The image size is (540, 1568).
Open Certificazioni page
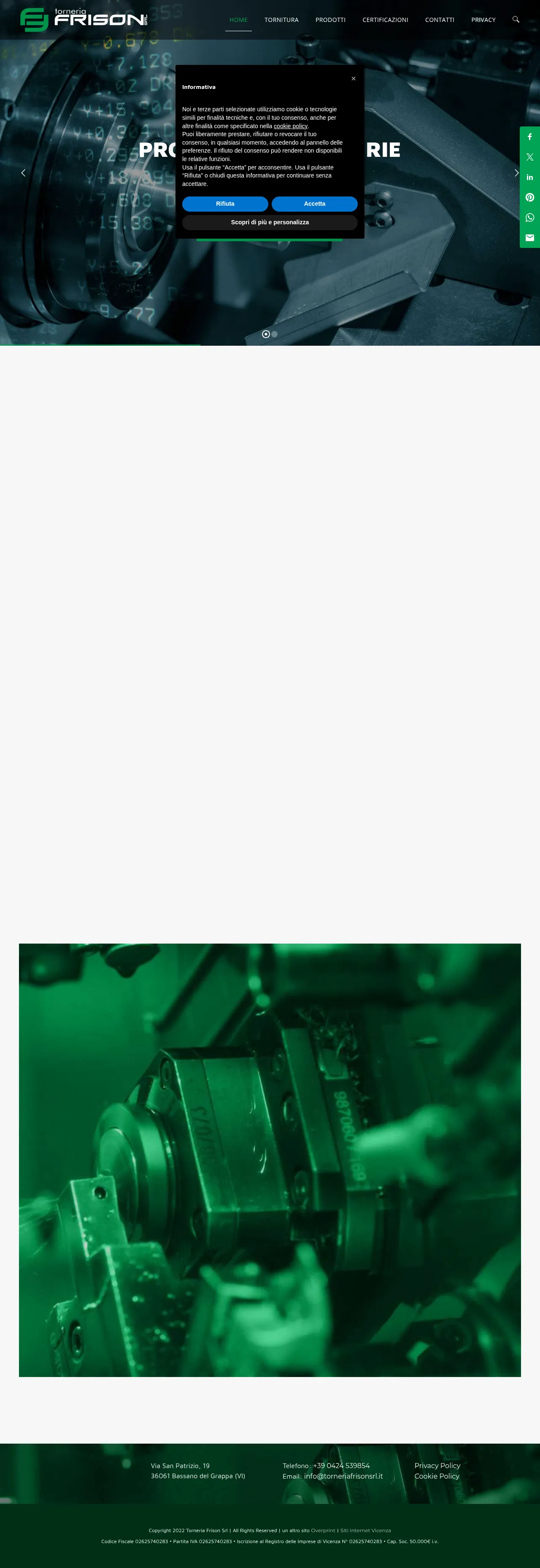(x=385, y=20)
